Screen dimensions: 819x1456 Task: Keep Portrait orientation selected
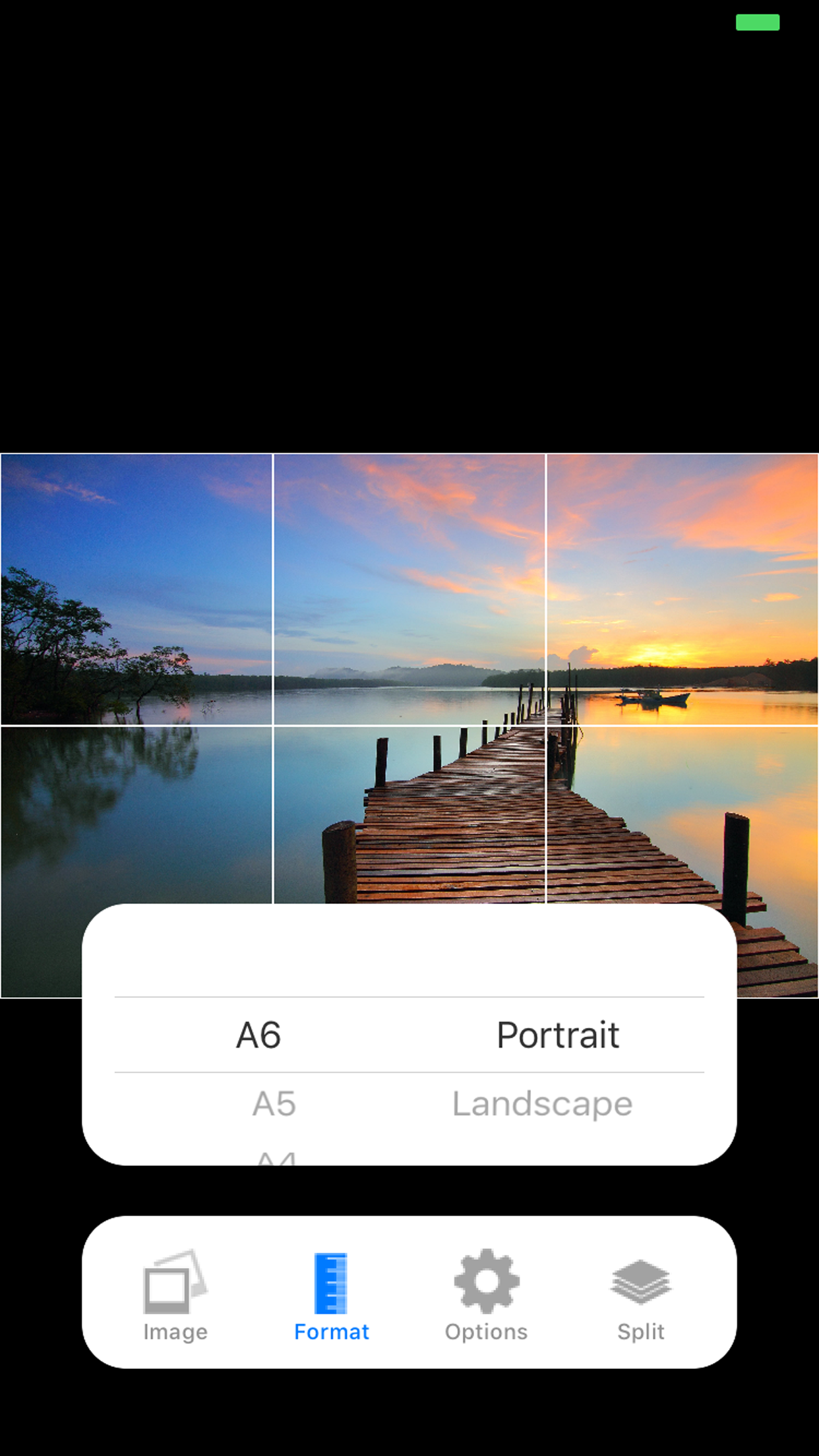[557, 1034]
